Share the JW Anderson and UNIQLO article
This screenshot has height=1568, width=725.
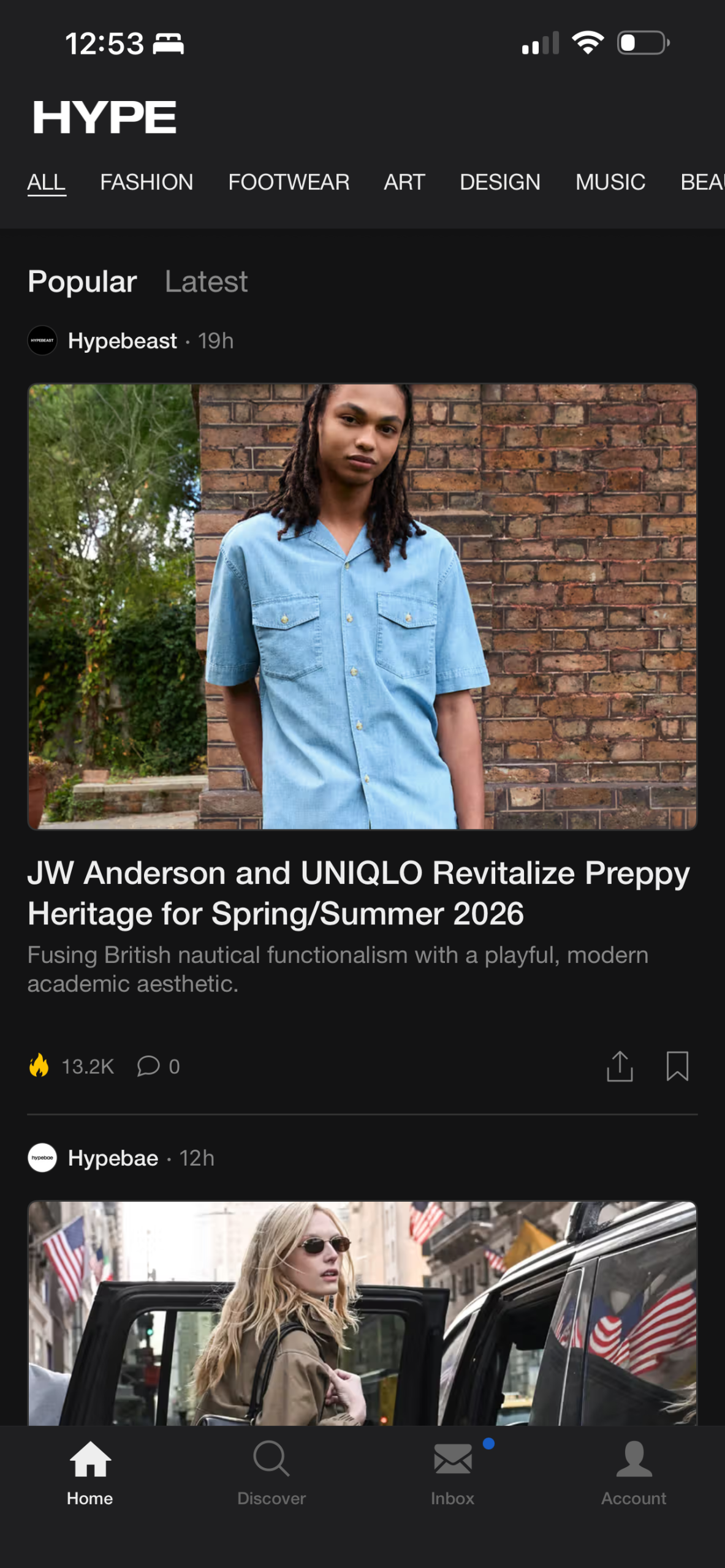(x=619, y=1066)
